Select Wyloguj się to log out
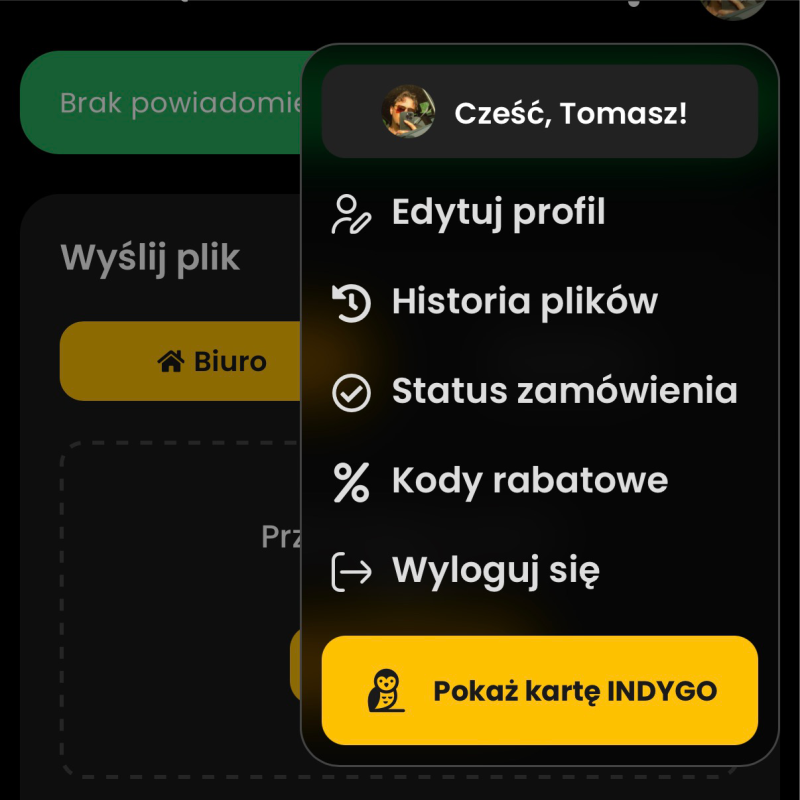 click(x=495, y=571)
